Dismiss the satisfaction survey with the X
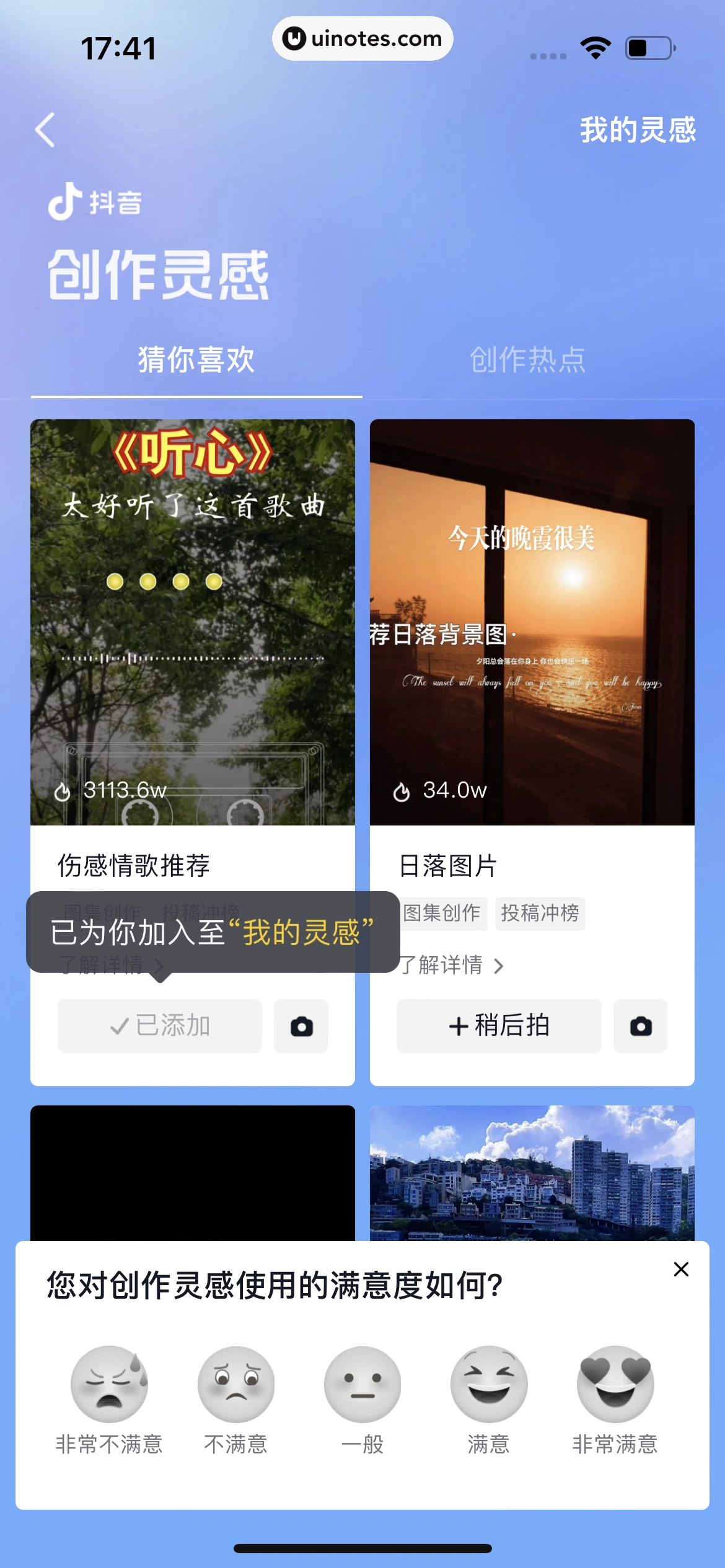Viewport: 725px width, 1568px height. pyautogui.click(x=680, y=1269)
